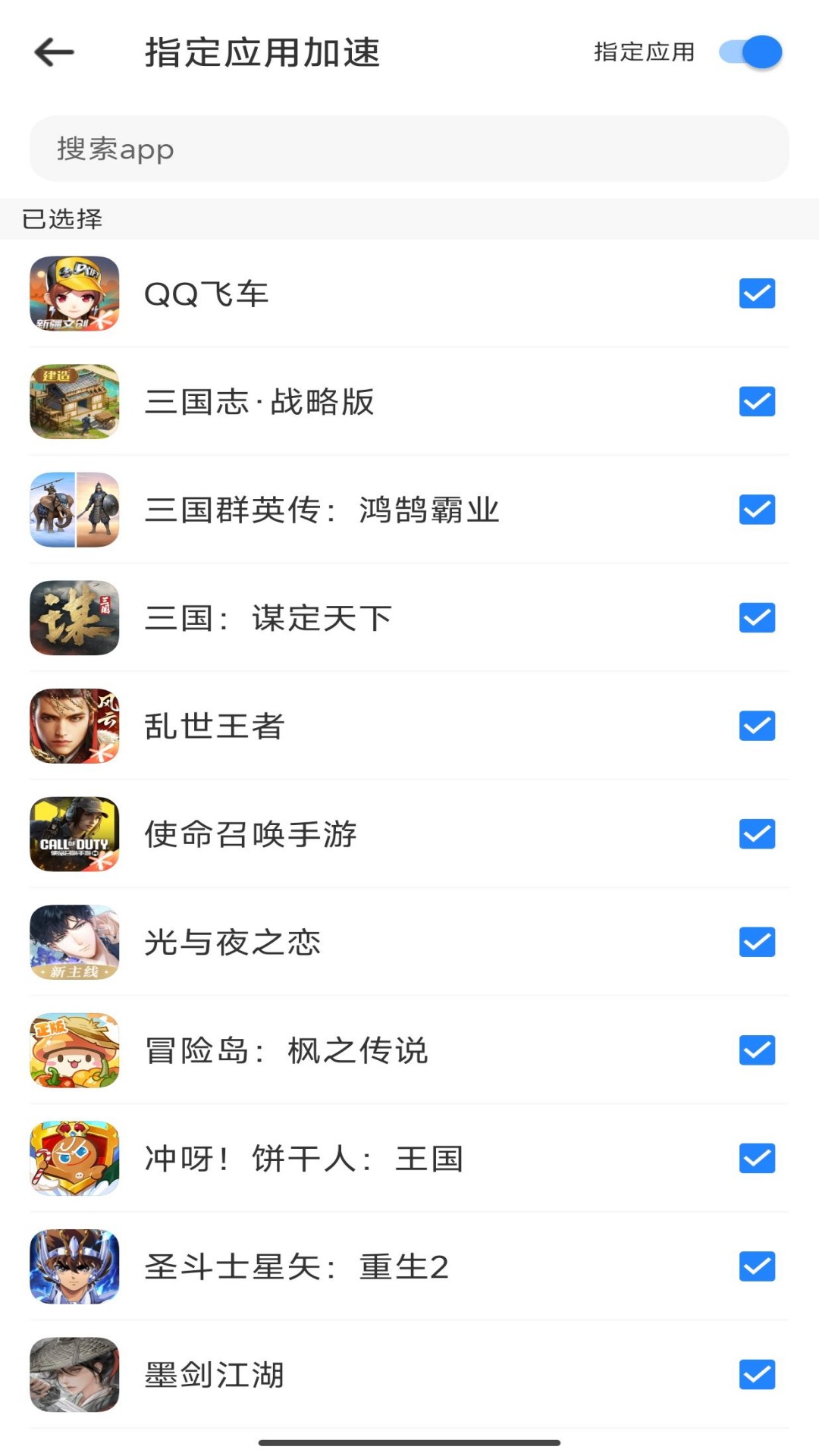
Task: Open the 冒险岛：枫之传说 game icon
Action: (74, 1050)
